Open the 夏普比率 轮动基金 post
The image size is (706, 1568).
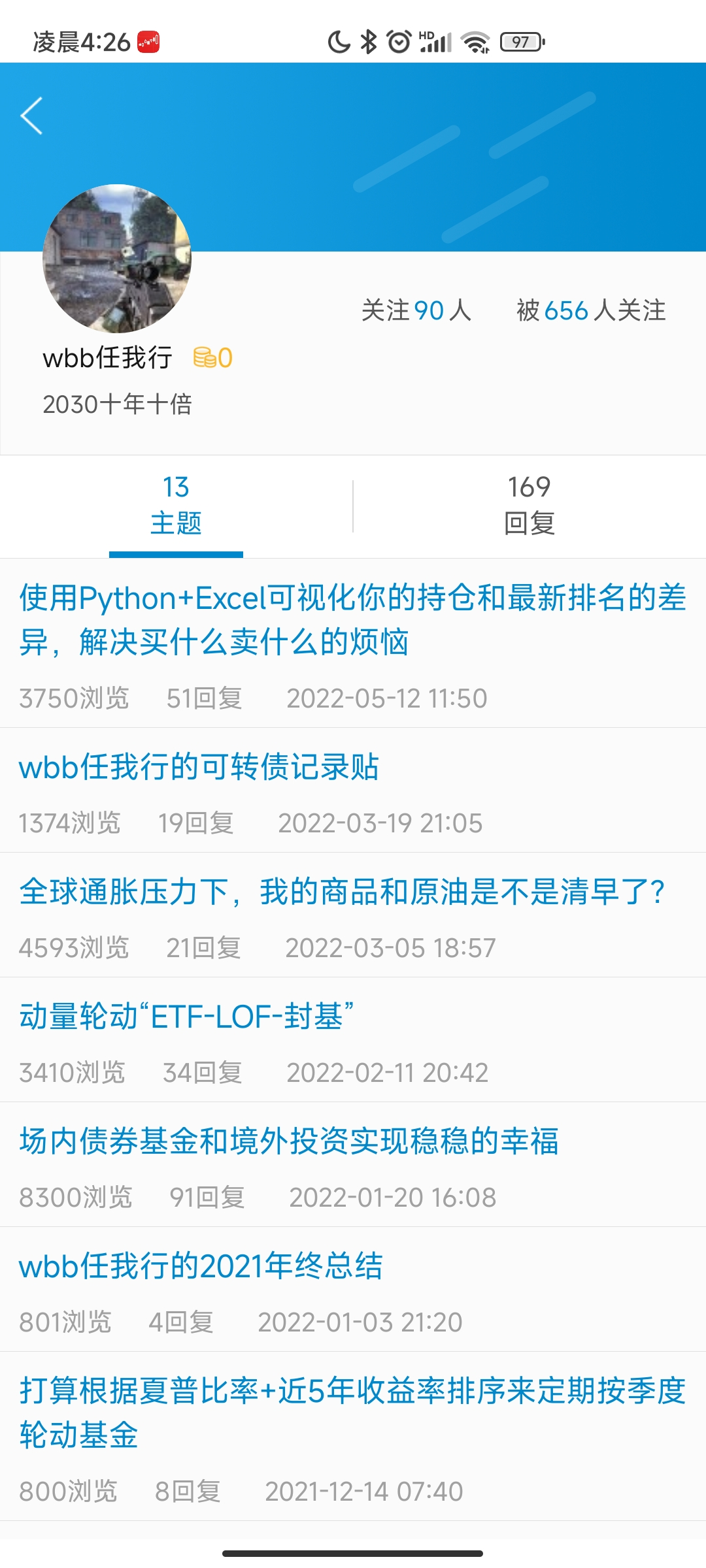[x=352, y=1413]
